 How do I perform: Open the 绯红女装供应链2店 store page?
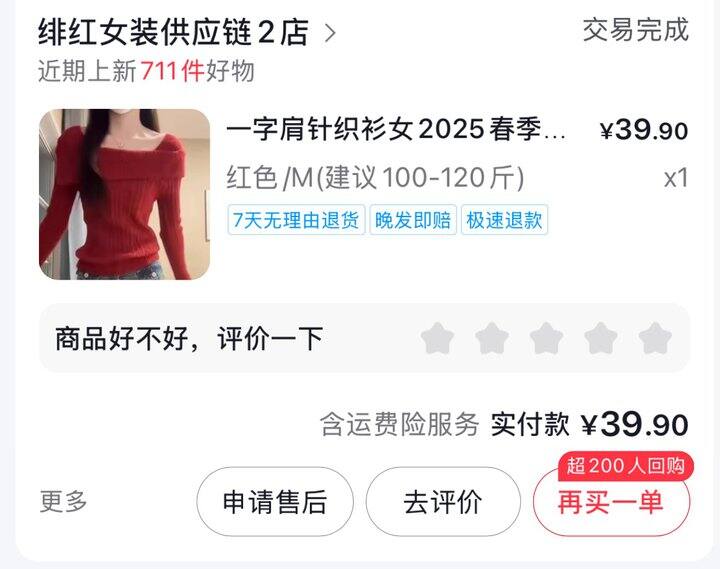tap(187, 32)
